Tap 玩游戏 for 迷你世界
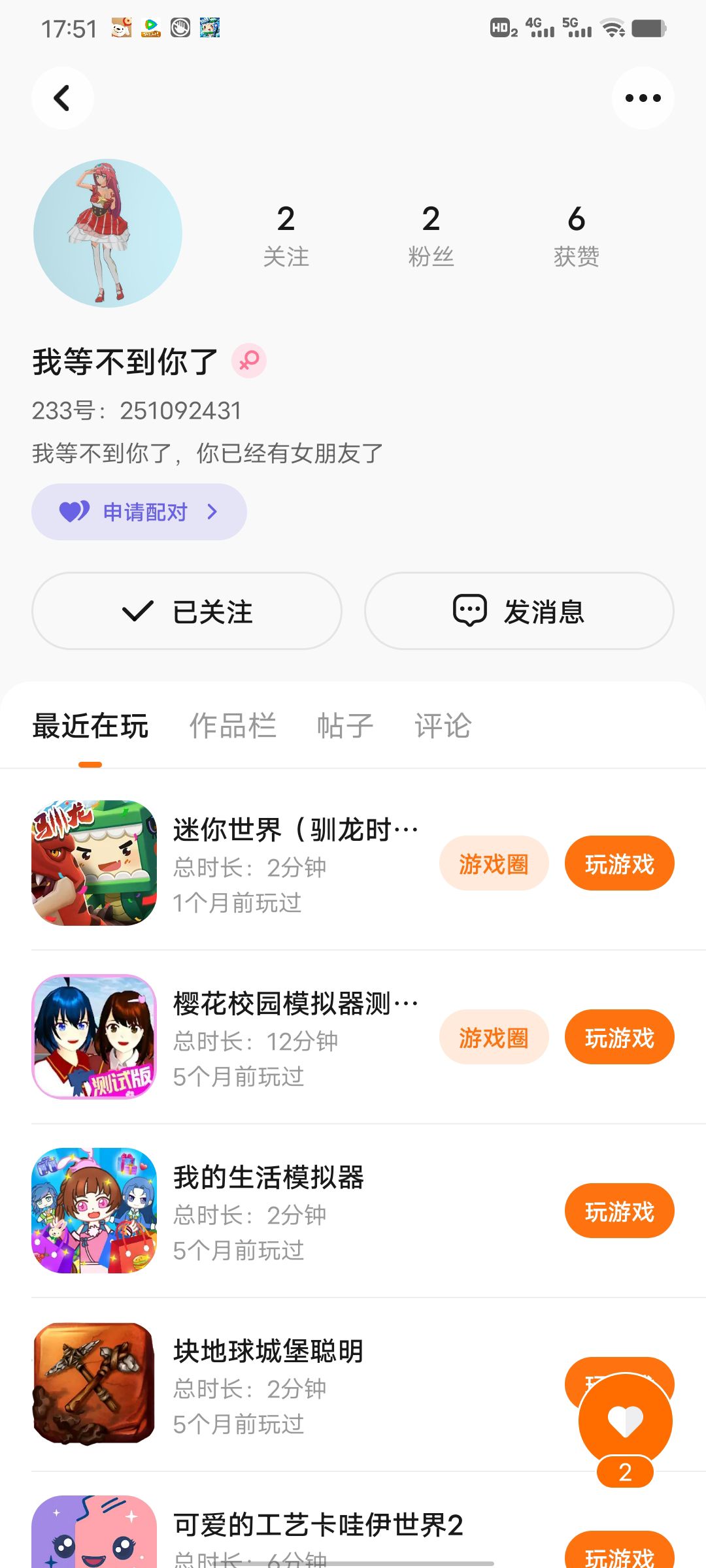706x1568 pixels. [619, 864]
